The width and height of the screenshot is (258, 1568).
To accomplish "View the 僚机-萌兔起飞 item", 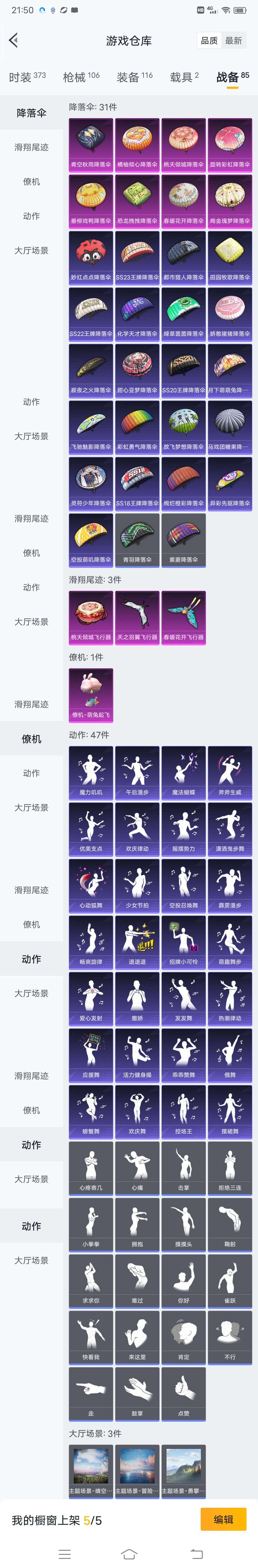I will pyautogui.click(x=91, y=695).
